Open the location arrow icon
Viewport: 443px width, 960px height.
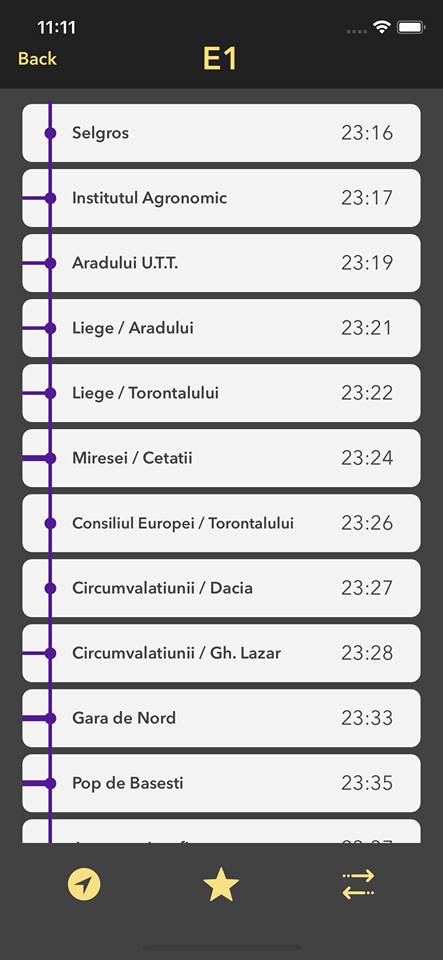(84, 885)
